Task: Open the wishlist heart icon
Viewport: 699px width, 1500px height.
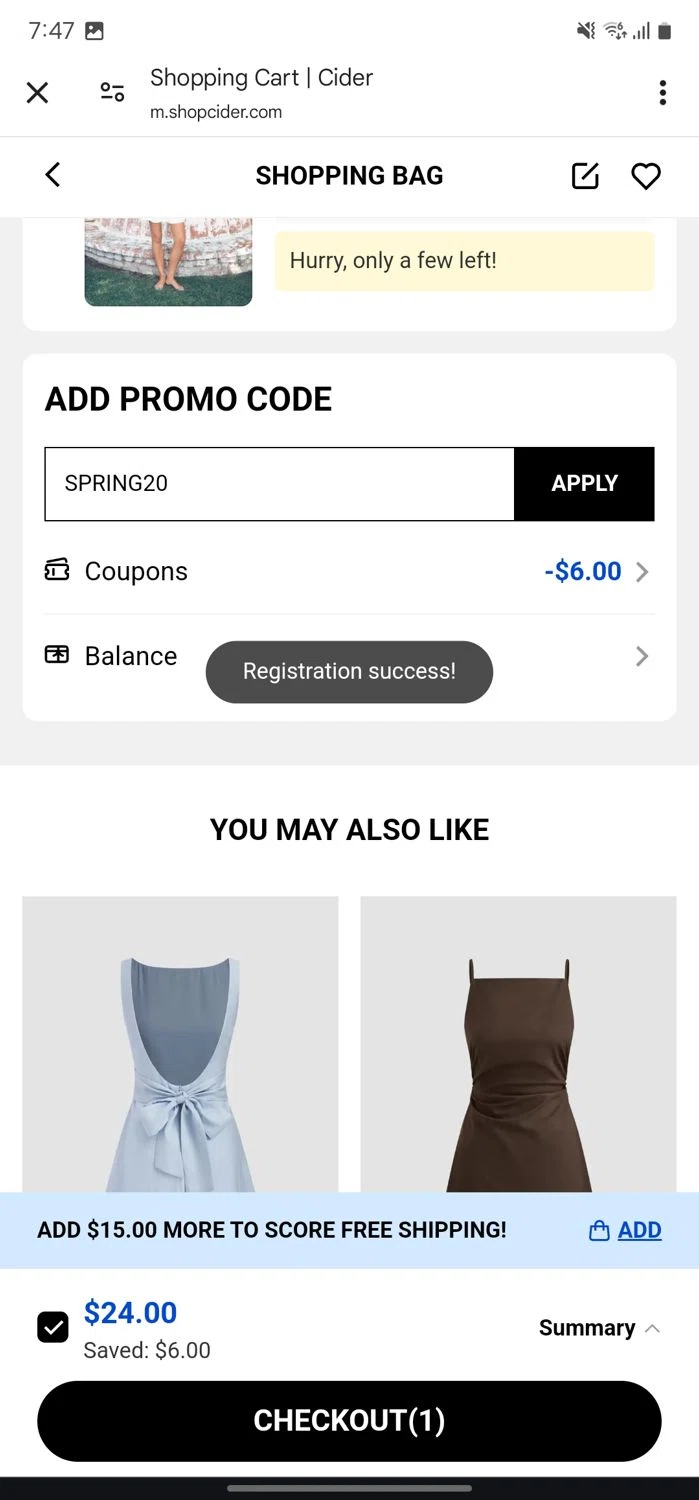Action: [x=646, y=176]
